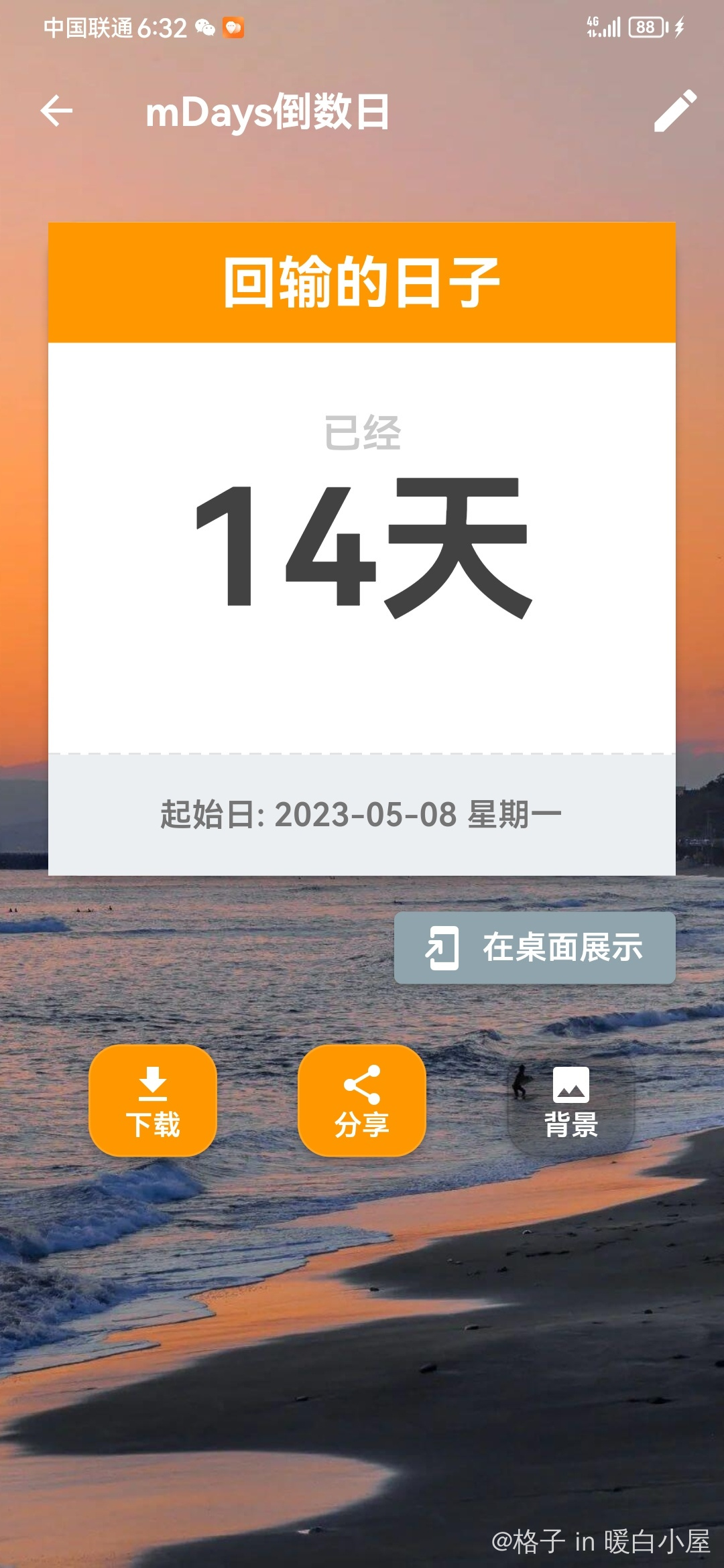Download the card via 下载
This screenshot has width=724, height=1568.
pyautogui.click(x=153, y=1100)
